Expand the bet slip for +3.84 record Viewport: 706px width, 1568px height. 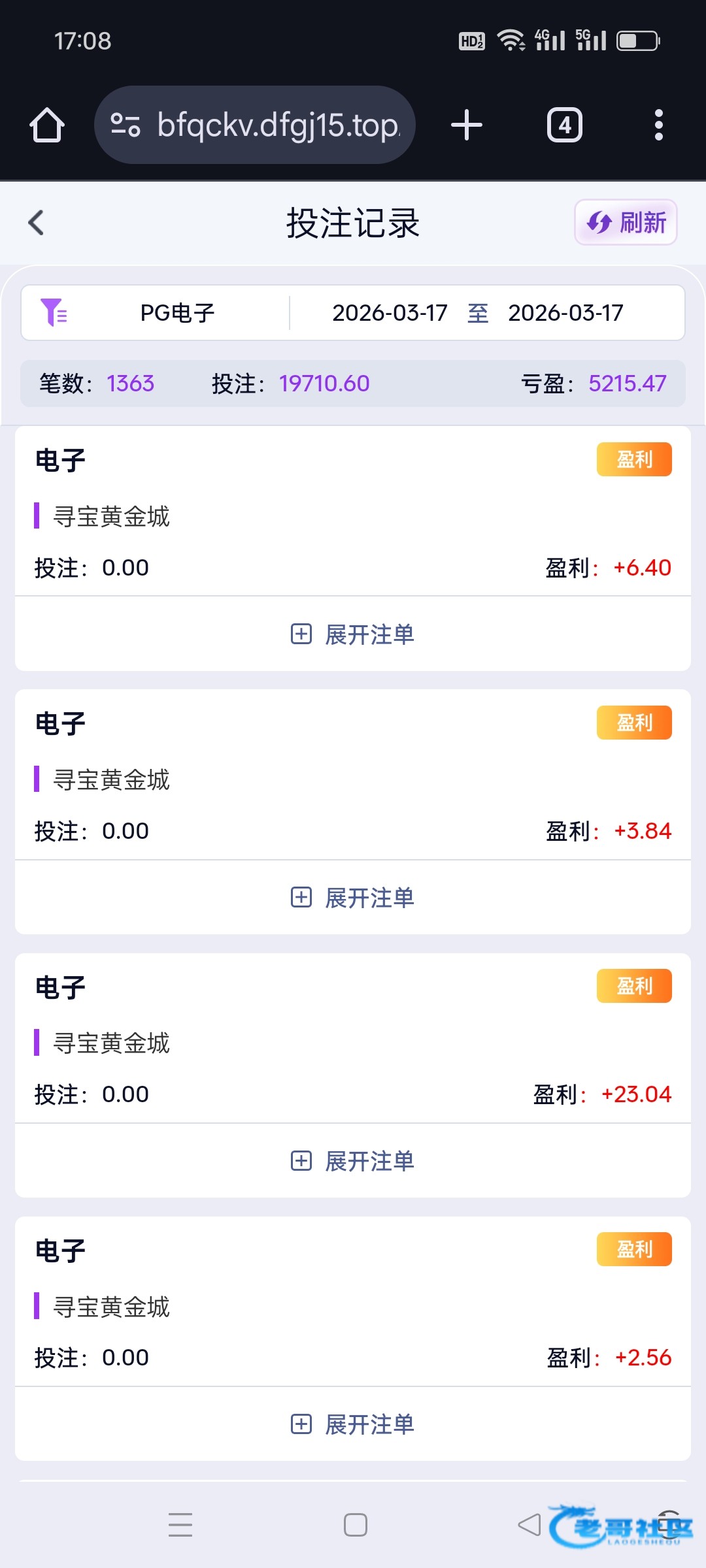tap(353, 897)
